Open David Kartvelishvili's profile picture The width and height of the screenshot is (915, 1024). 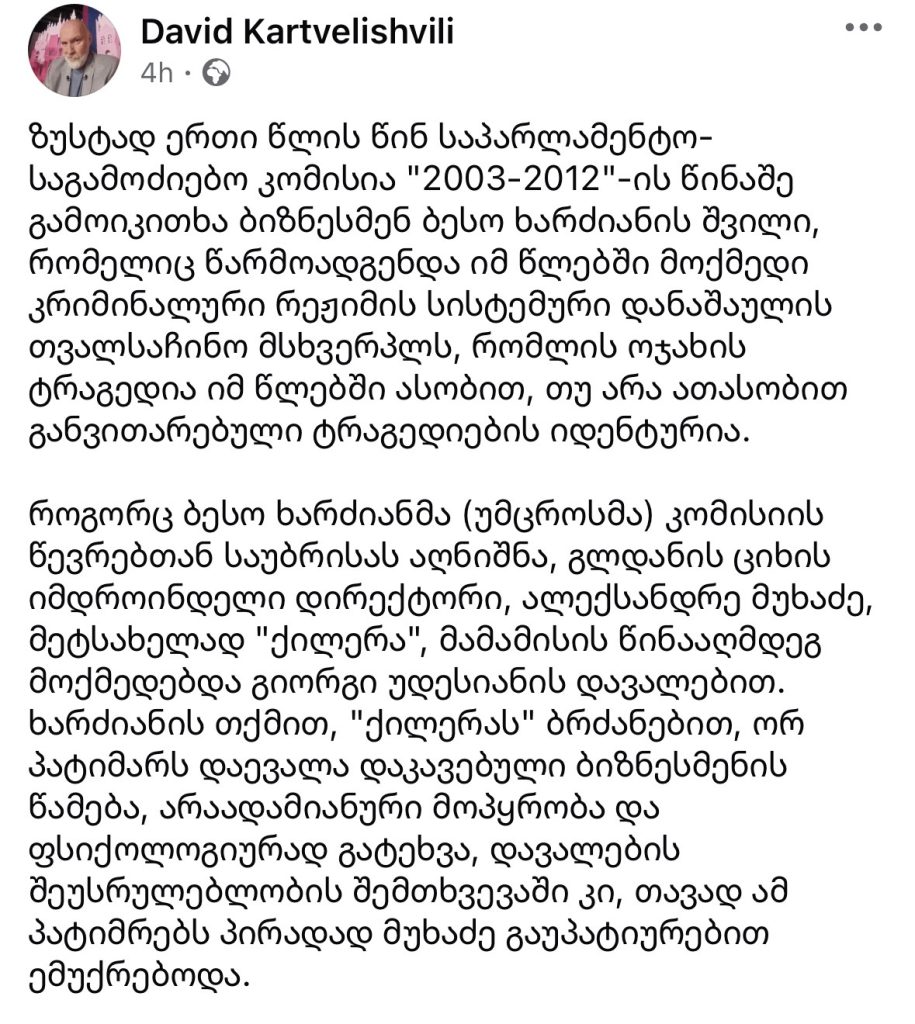coord(74,50)
